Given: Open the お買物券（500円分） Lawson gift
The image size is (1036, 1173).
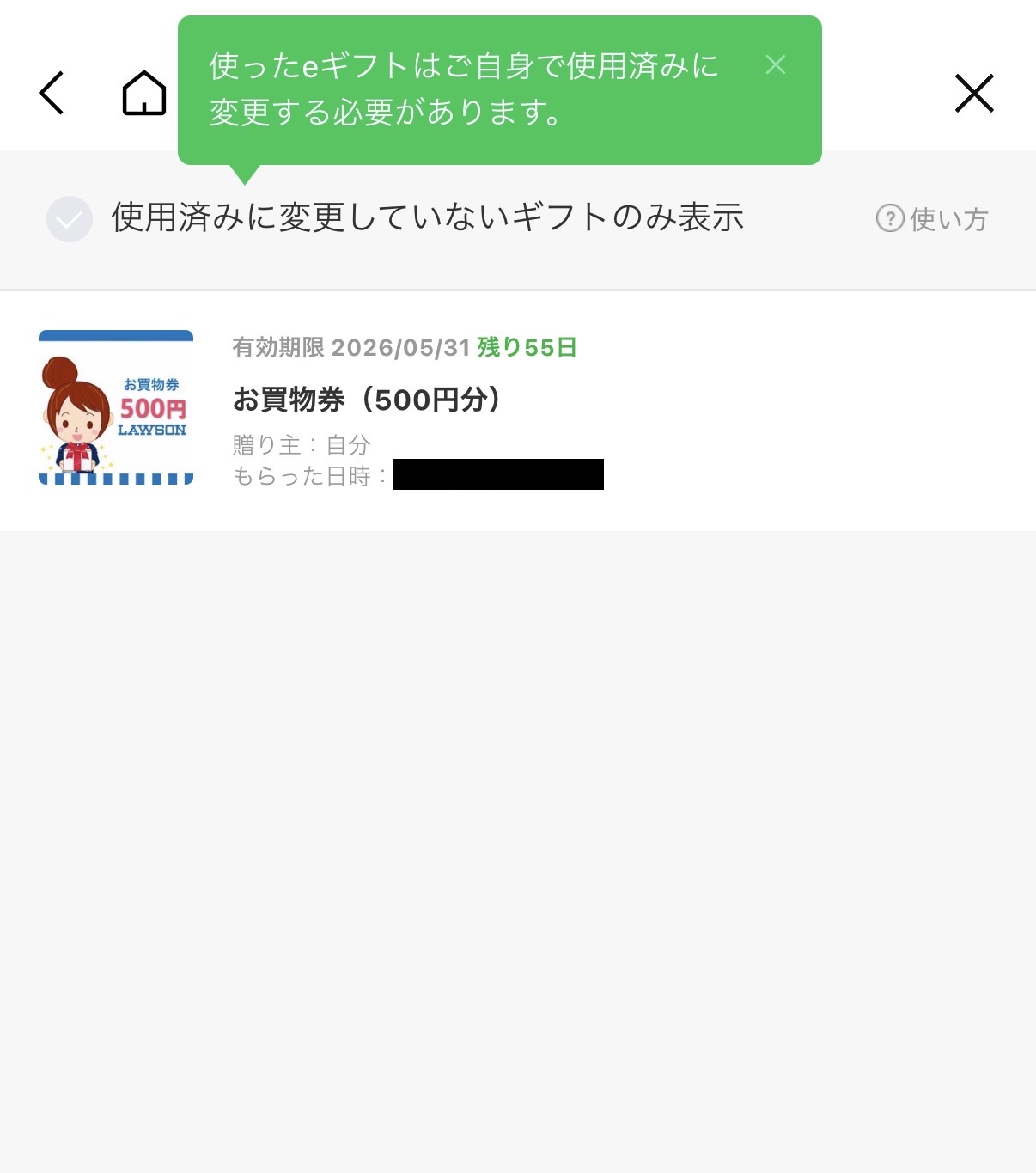Looking at the screenshot, I should coord(367,400).
